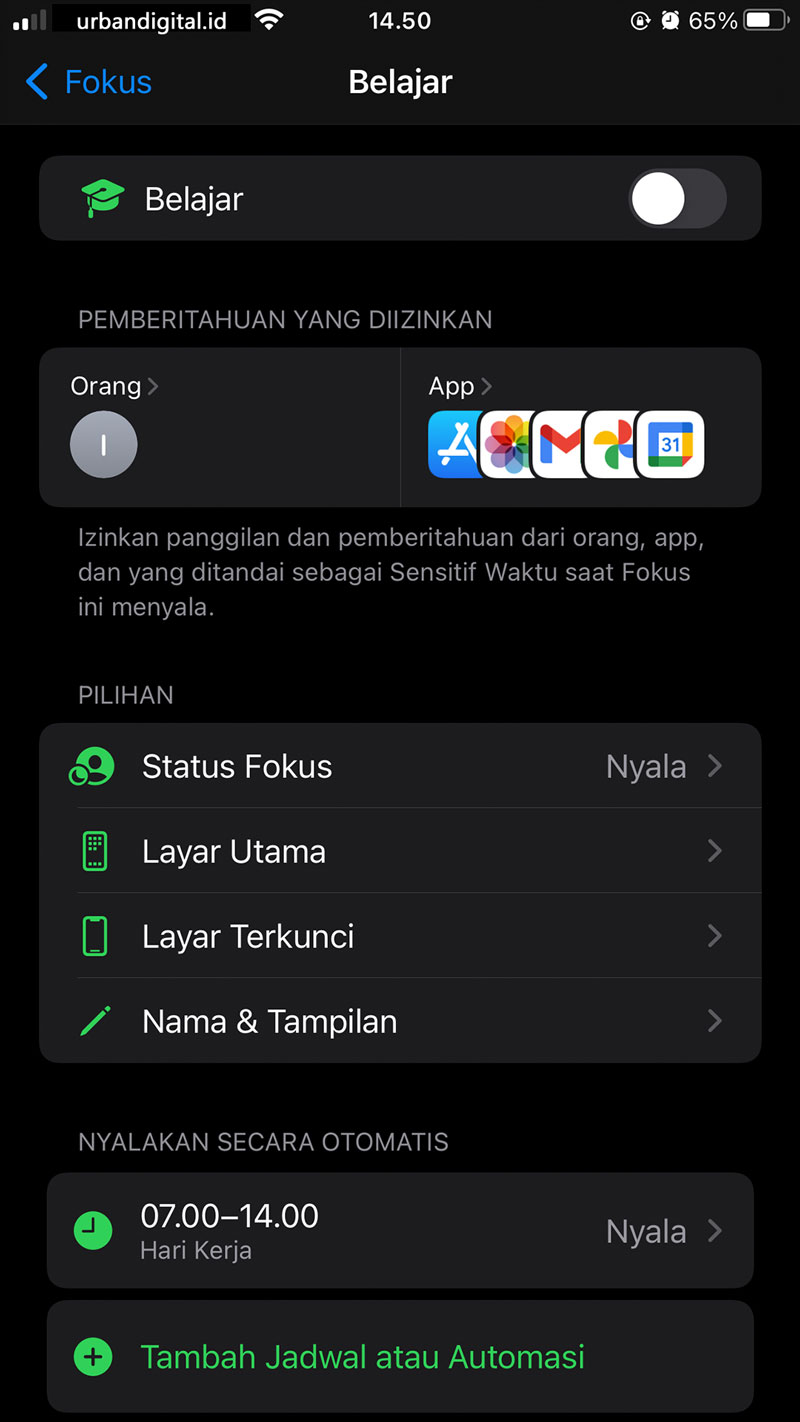The image size is (800, 1422).
Task: Go back to Fokus settings
Action: [x=90, y=82]
